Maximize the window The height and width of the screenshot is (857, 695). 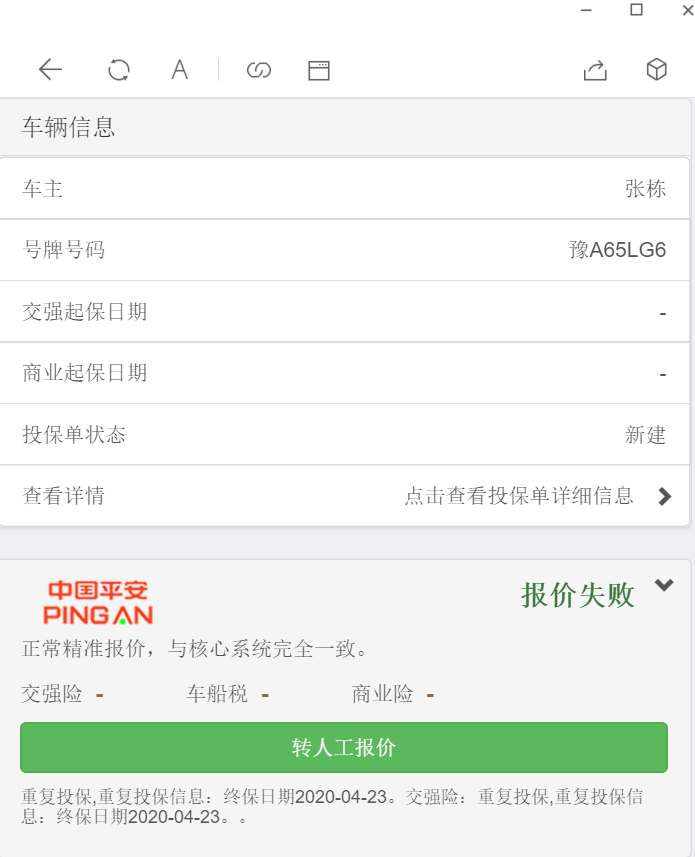(636, 10)
